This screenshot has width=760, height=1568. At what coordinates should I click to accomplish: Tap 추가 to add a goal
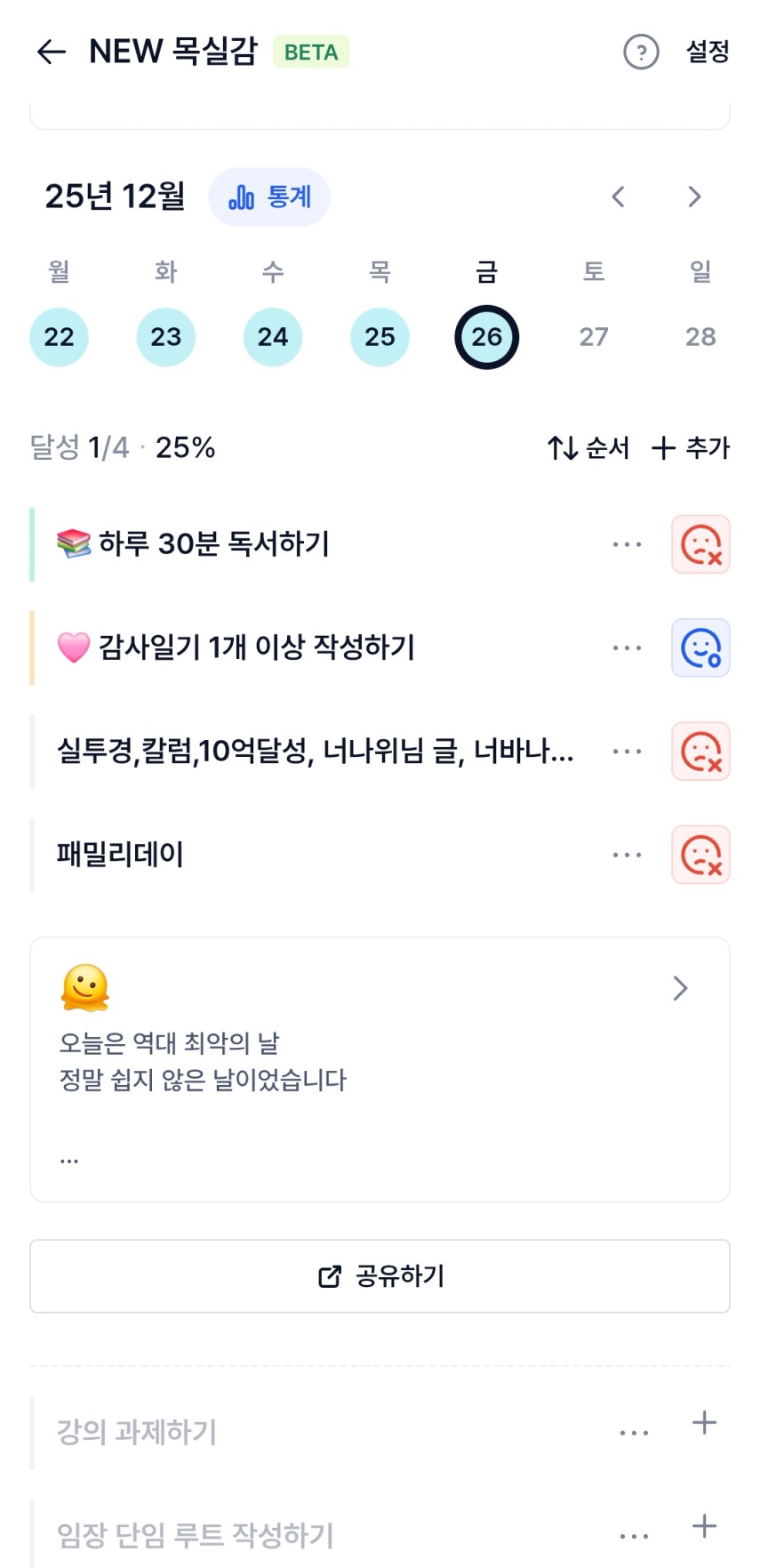690,447
